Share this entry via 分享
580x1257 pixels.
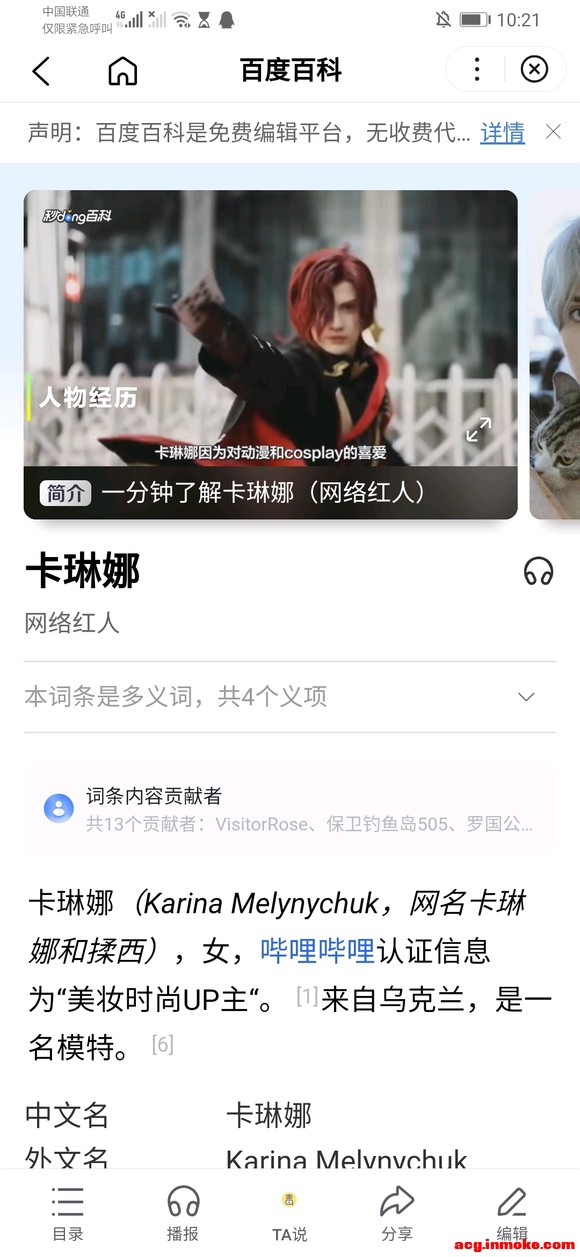coord(397,1214)
